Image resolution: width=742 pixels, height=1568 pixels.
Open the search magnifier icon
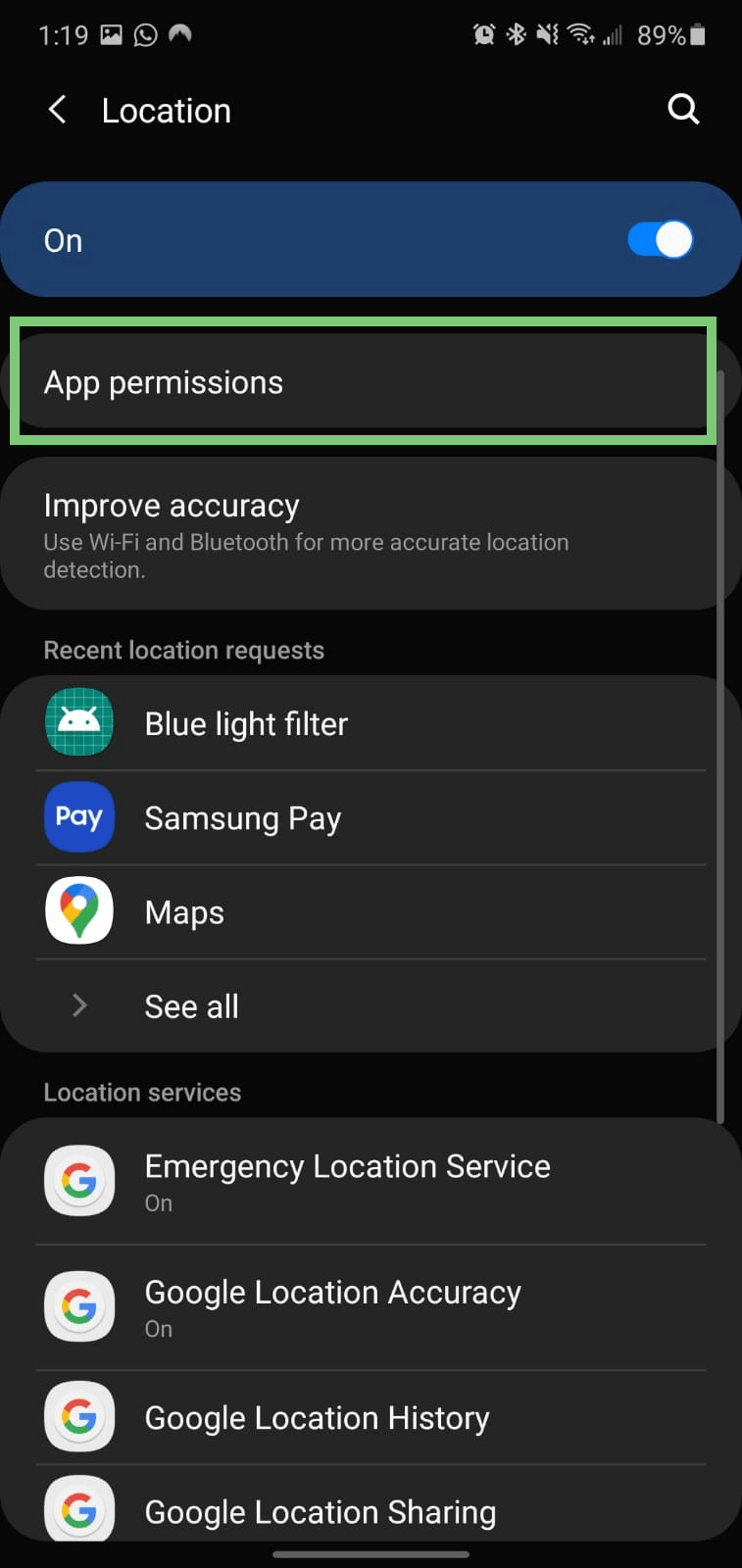click(683, 110)
